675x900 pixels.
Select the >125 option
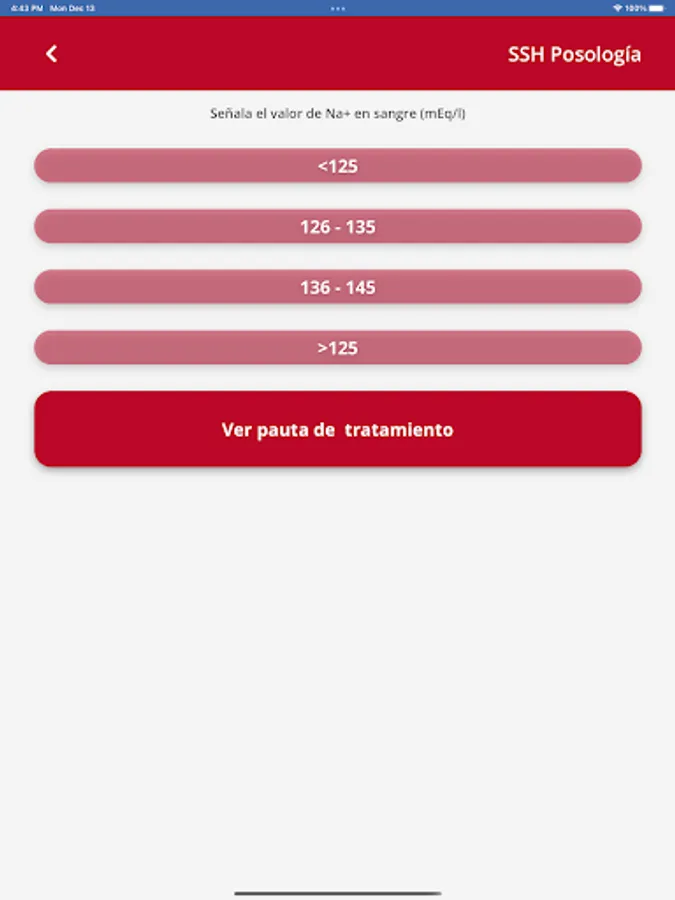(338, 348)
